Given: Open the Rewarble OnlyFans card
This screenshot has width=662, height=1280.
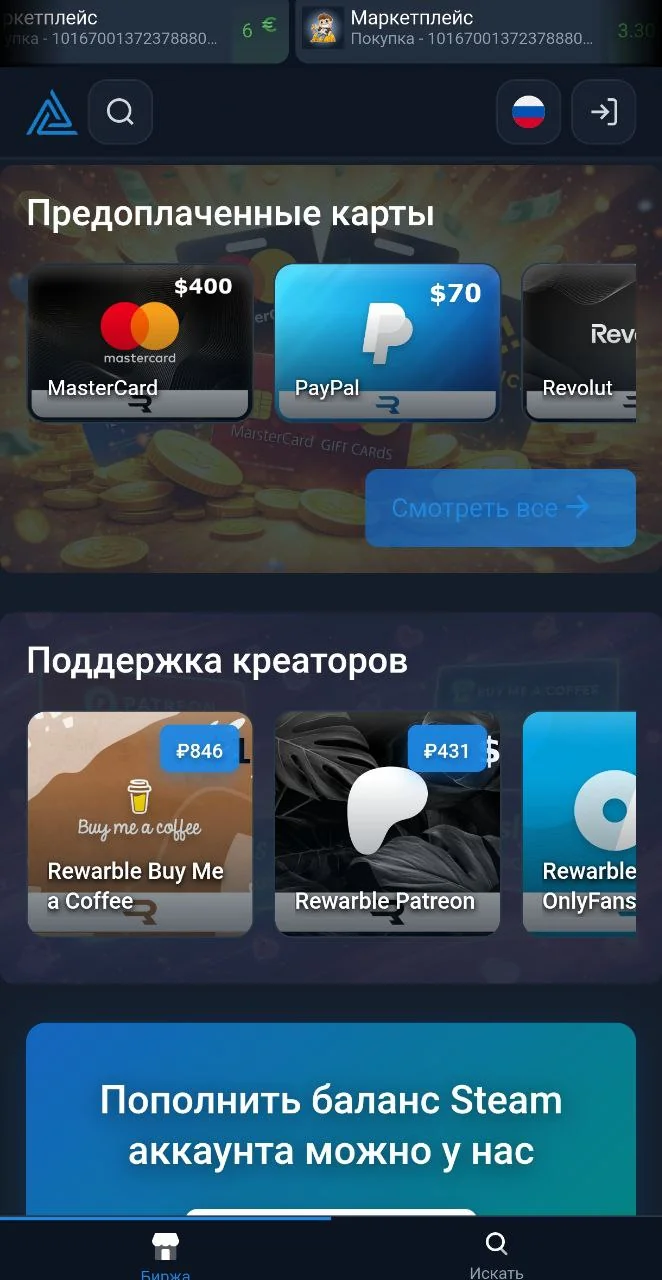Looking at the screenshot, I should (579, 823).
